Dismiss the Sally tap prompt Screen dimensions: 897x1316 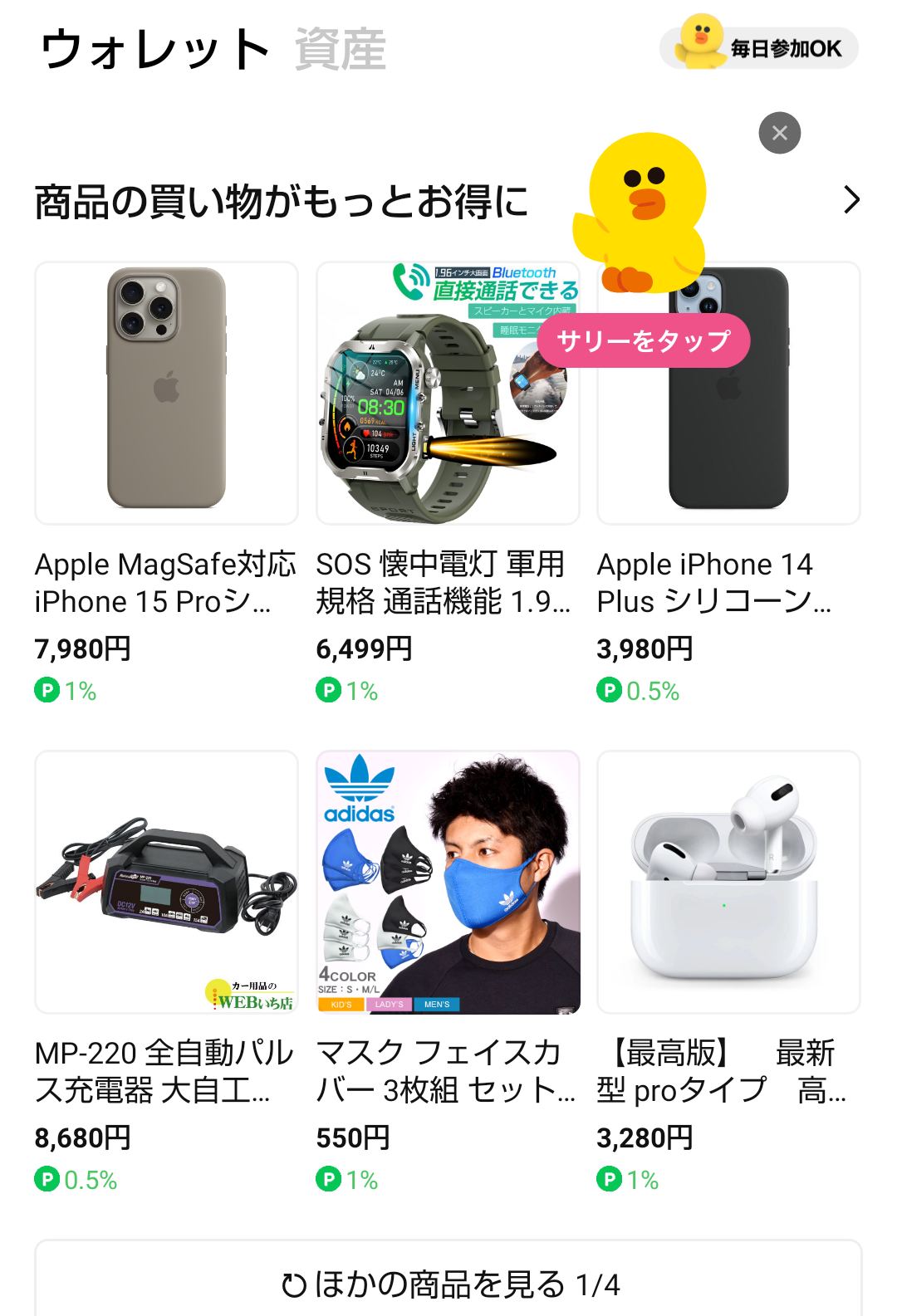point(779,133)
